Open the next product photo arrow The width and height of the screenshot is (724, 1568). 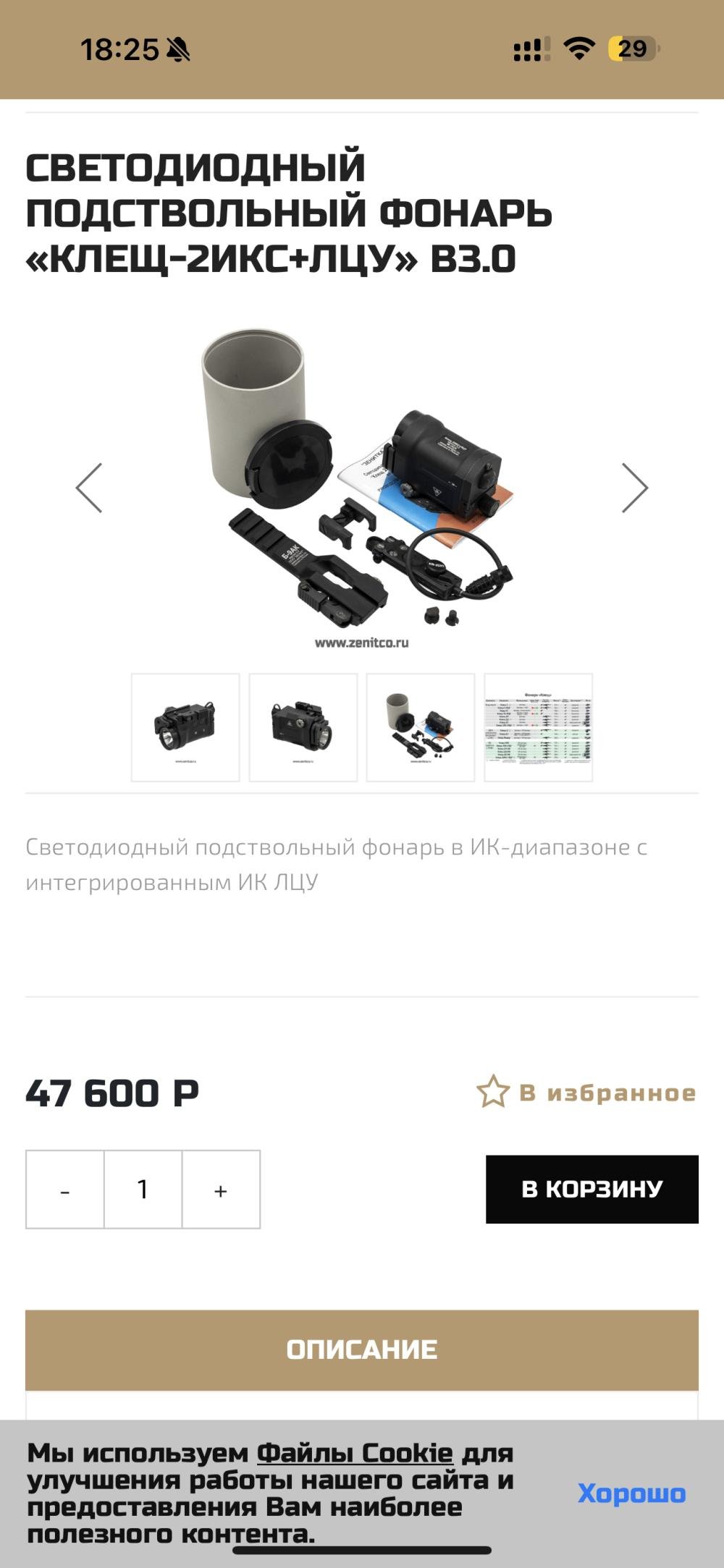point(636,487)
